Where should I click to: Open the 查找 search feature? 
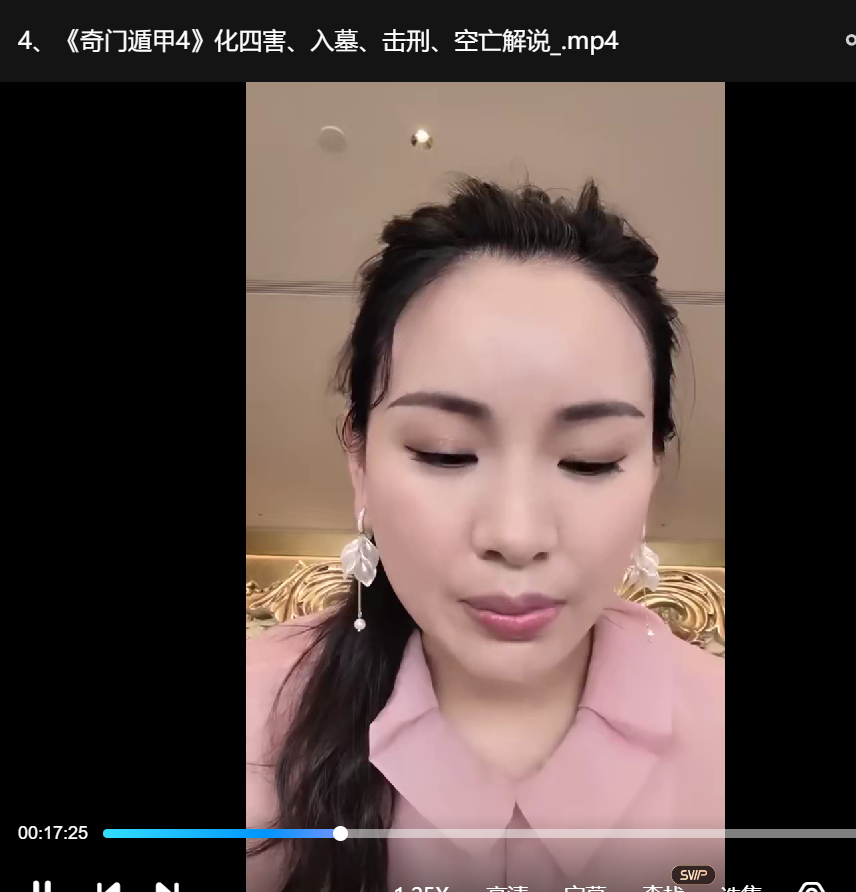coord(663,888)
